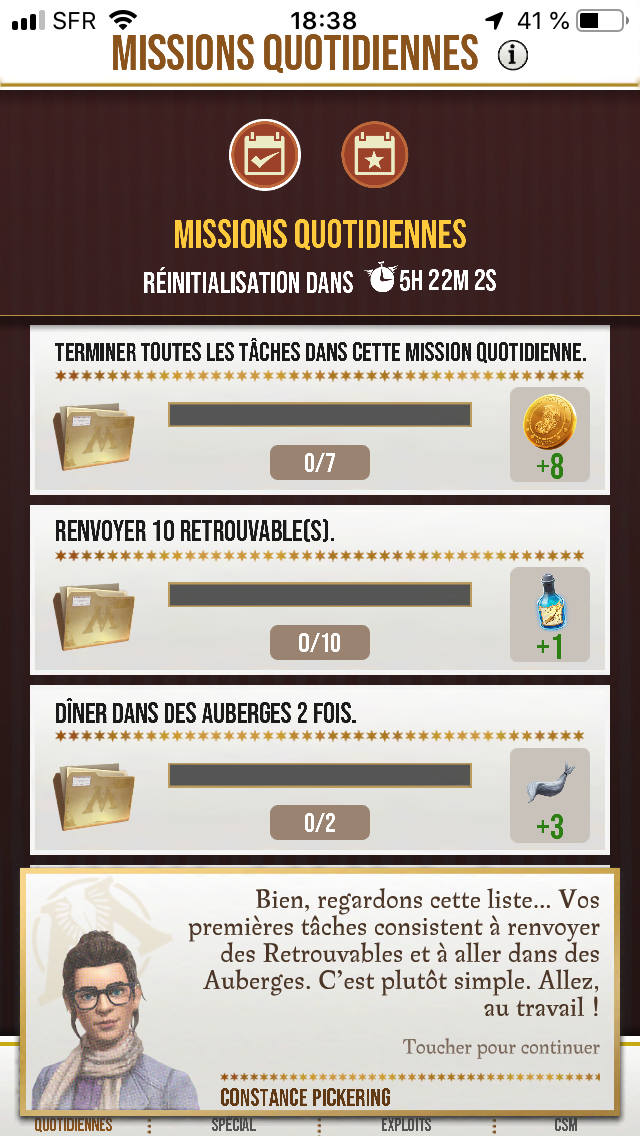Viewport: 640px width, 1136px height.
Task: Tap Constance Pickering's dialogue to continue
Action: click(x=320, y=992)
